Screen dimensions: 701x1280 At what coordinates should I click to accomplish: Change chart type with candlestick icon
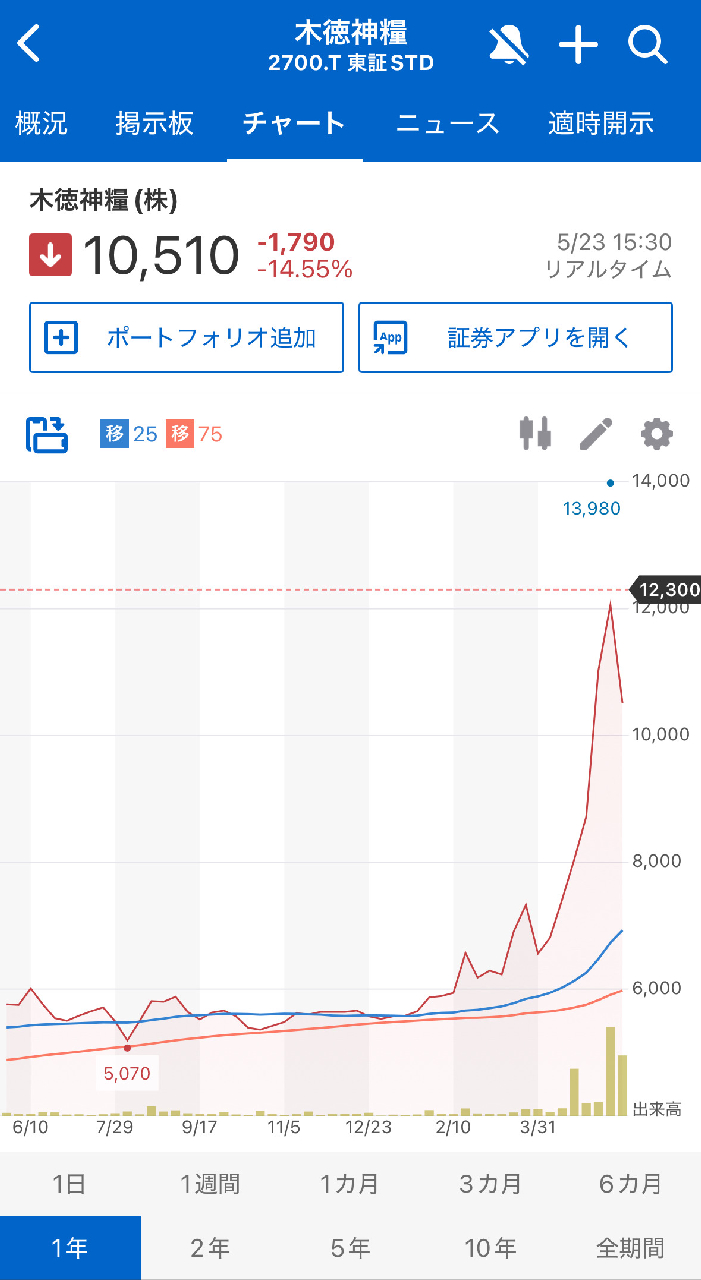click(535, 434)
